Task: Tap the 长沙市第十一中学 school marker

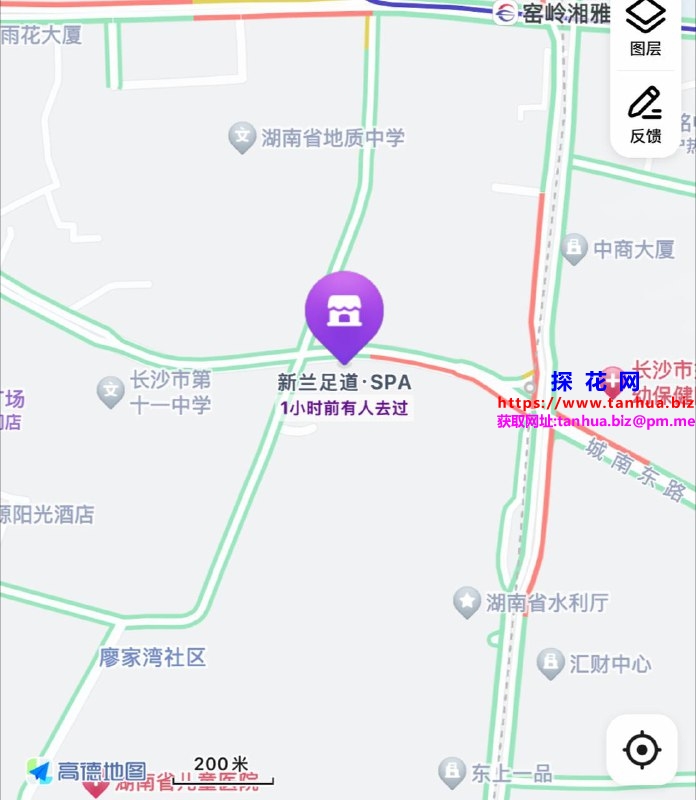Action: coord(110,391)
